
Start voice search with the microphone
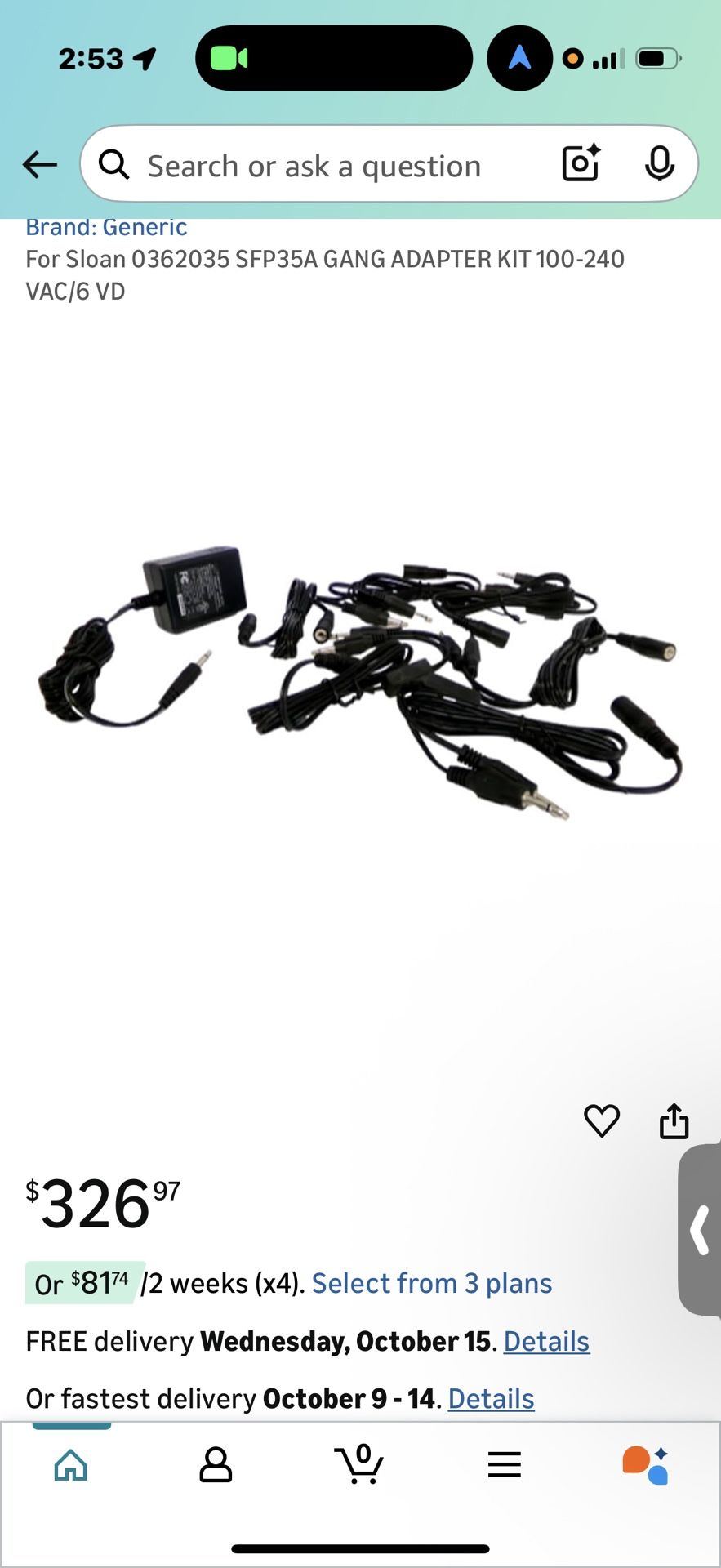click(x=659, y=164)
